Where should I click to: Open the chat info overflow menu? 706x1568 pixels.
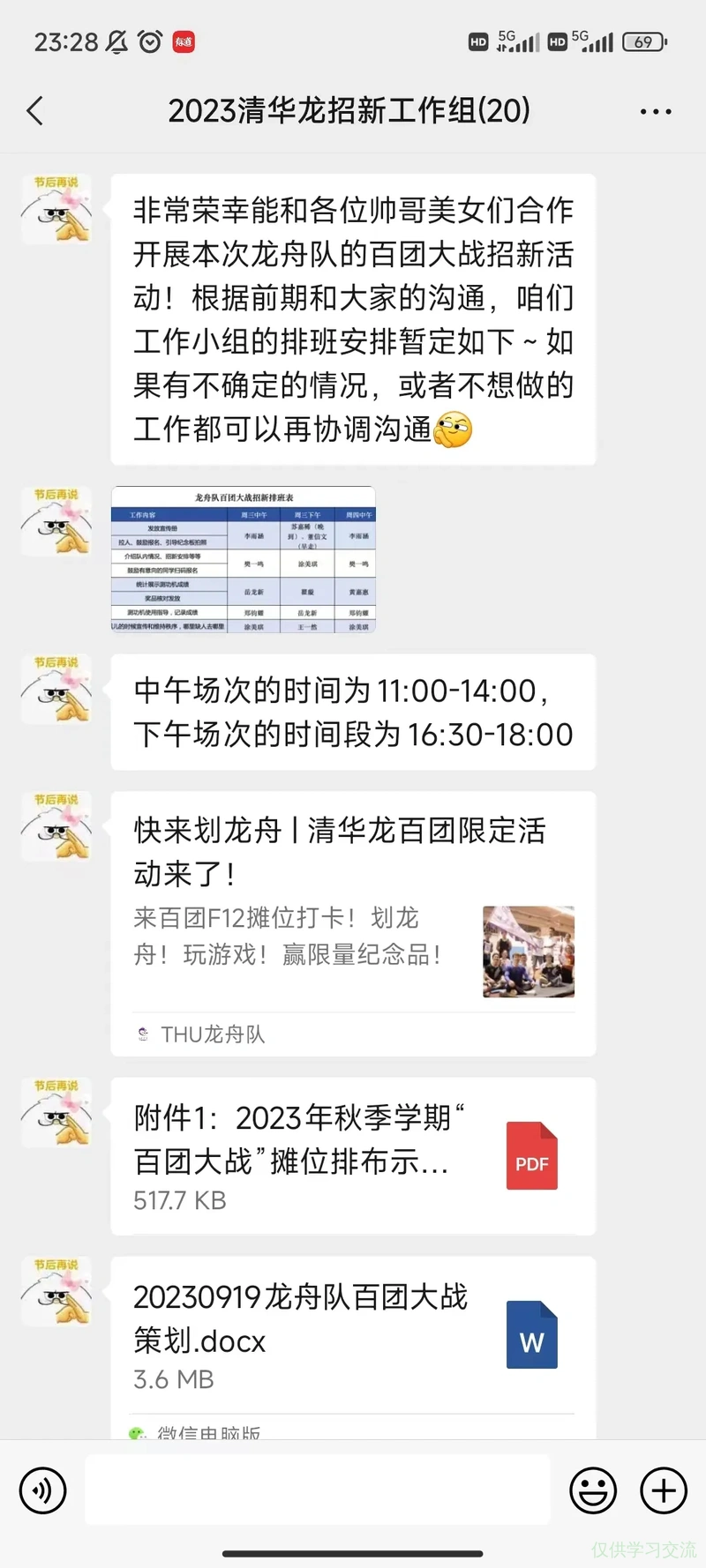(656, 112)
